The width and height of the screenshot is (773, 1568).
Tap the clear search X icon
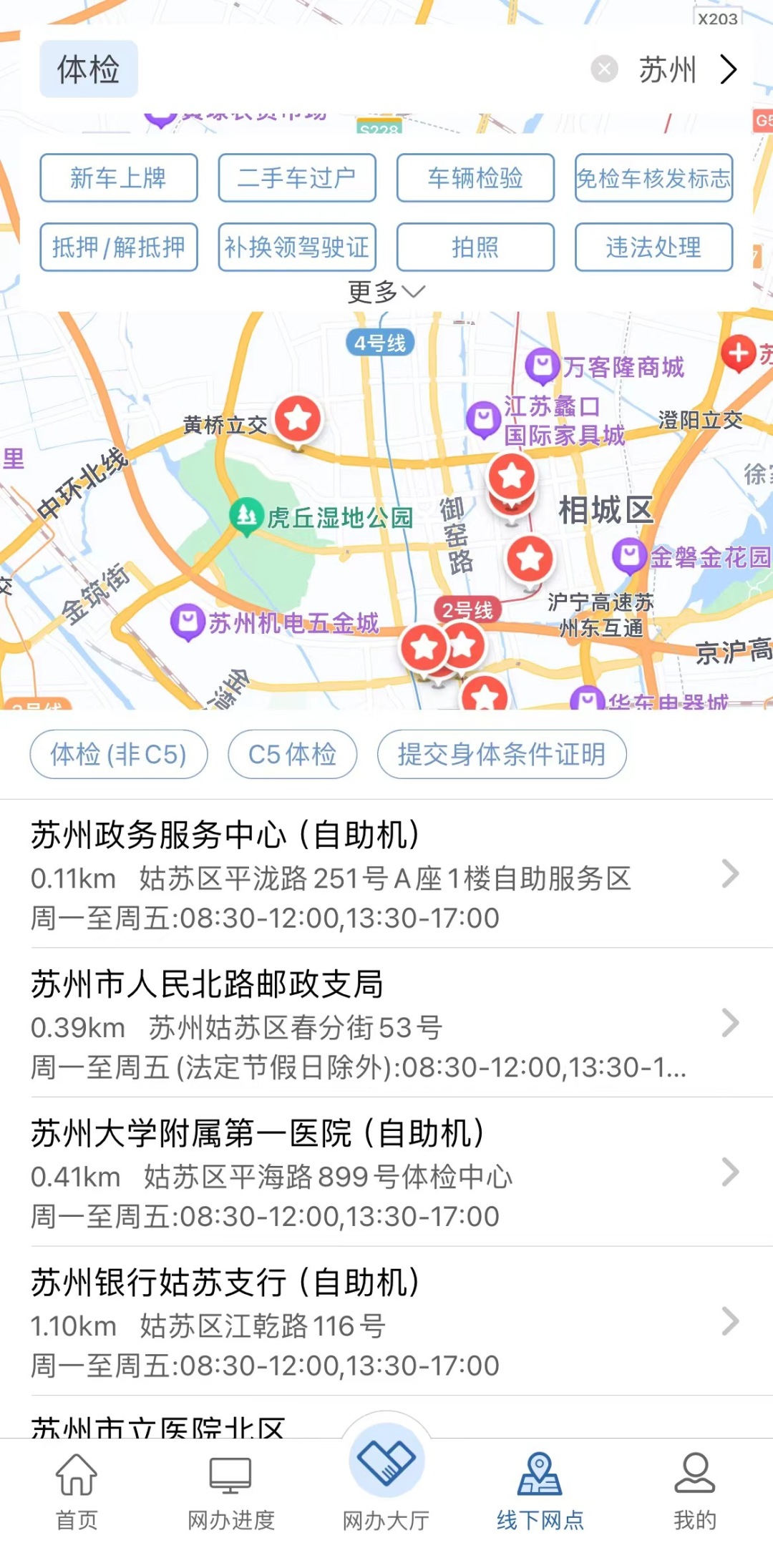coord(606,69)
